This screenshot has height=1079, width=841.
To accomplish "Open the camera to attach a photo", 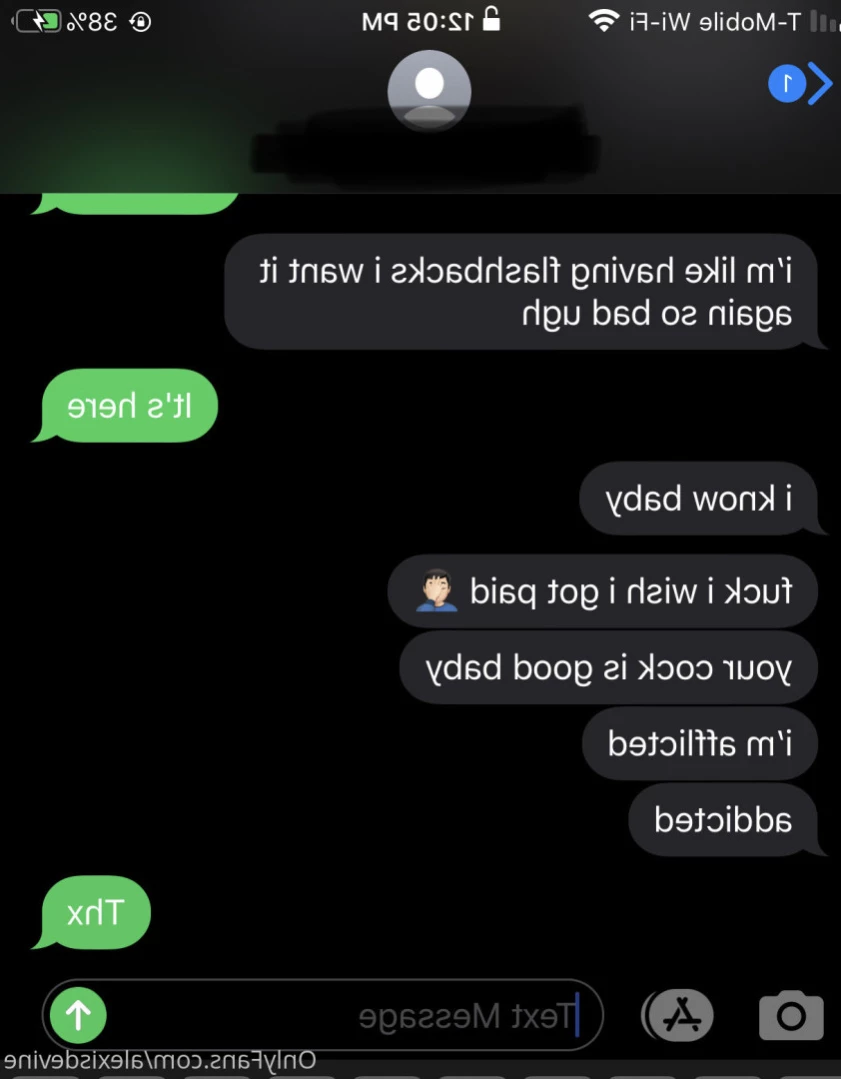I will [791, 1016].
